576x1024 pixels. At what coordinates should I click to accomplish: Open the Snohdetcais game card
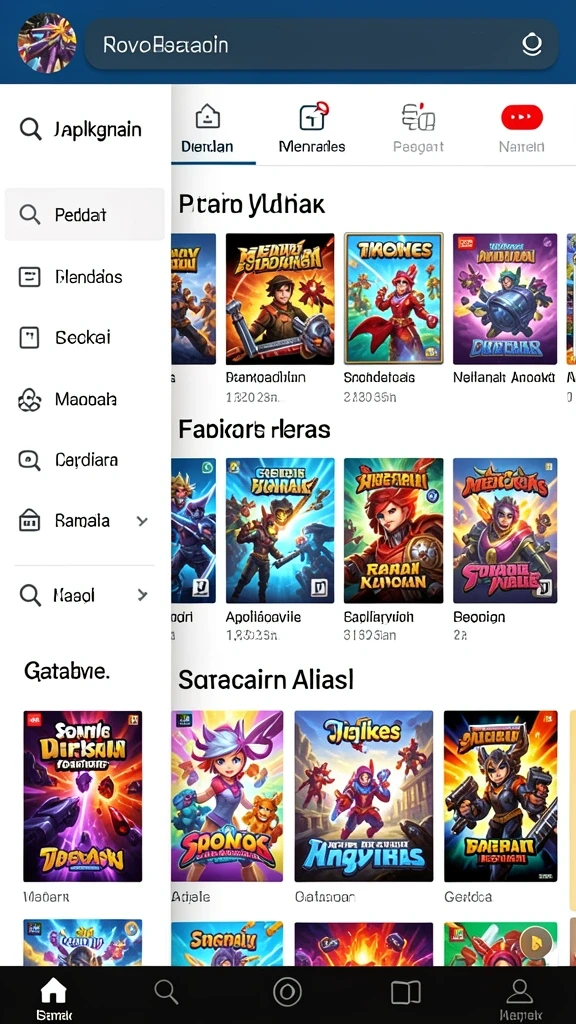393,318
